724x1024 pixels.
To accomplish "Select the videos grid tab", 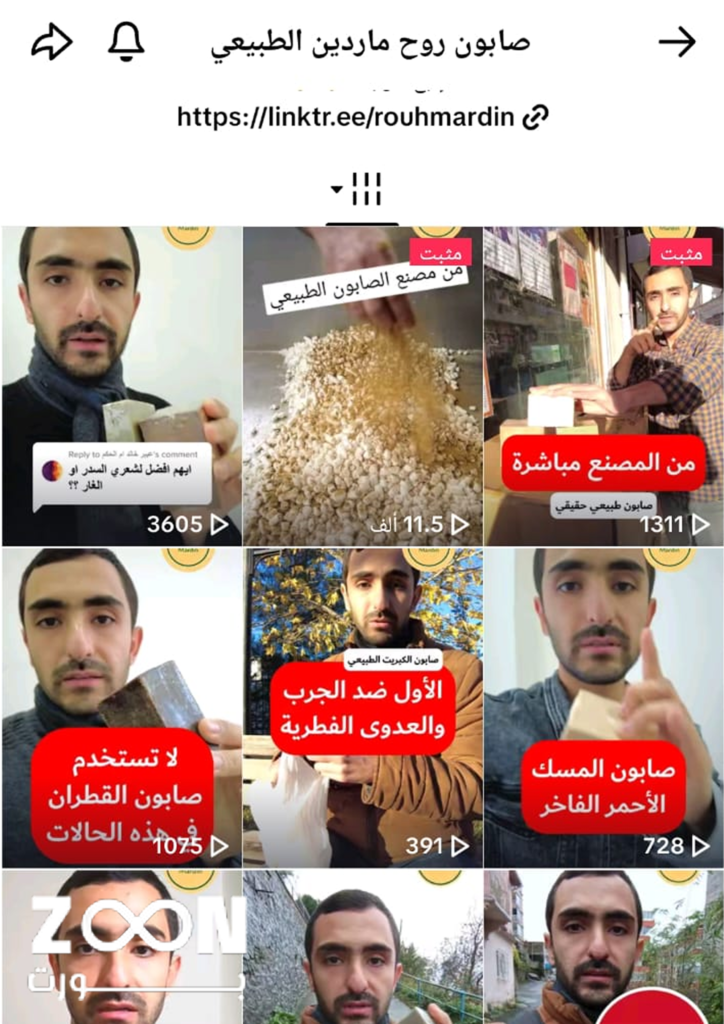I will tap(361, 189).
